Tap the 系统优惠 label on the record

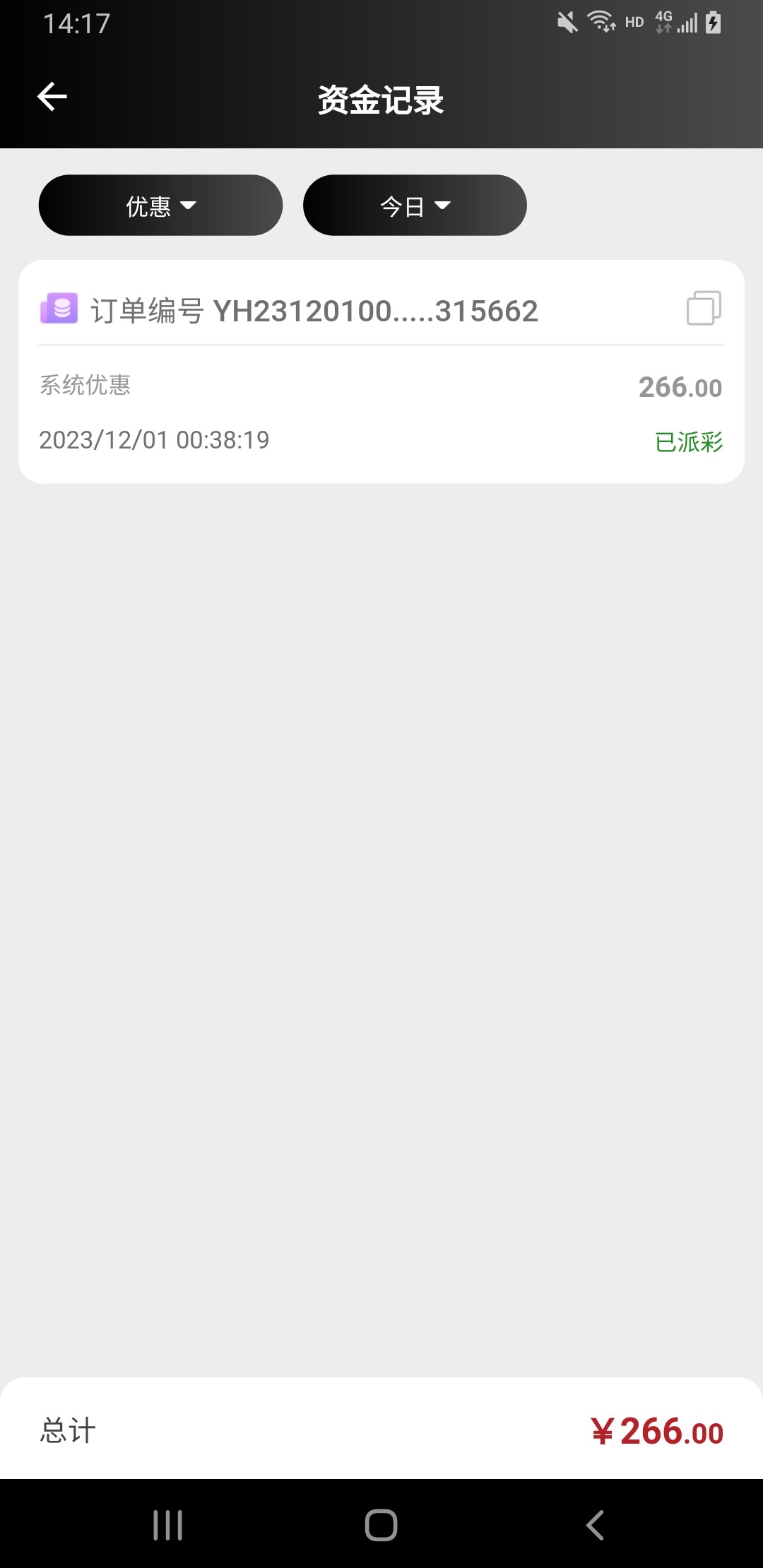pos(85,386)
